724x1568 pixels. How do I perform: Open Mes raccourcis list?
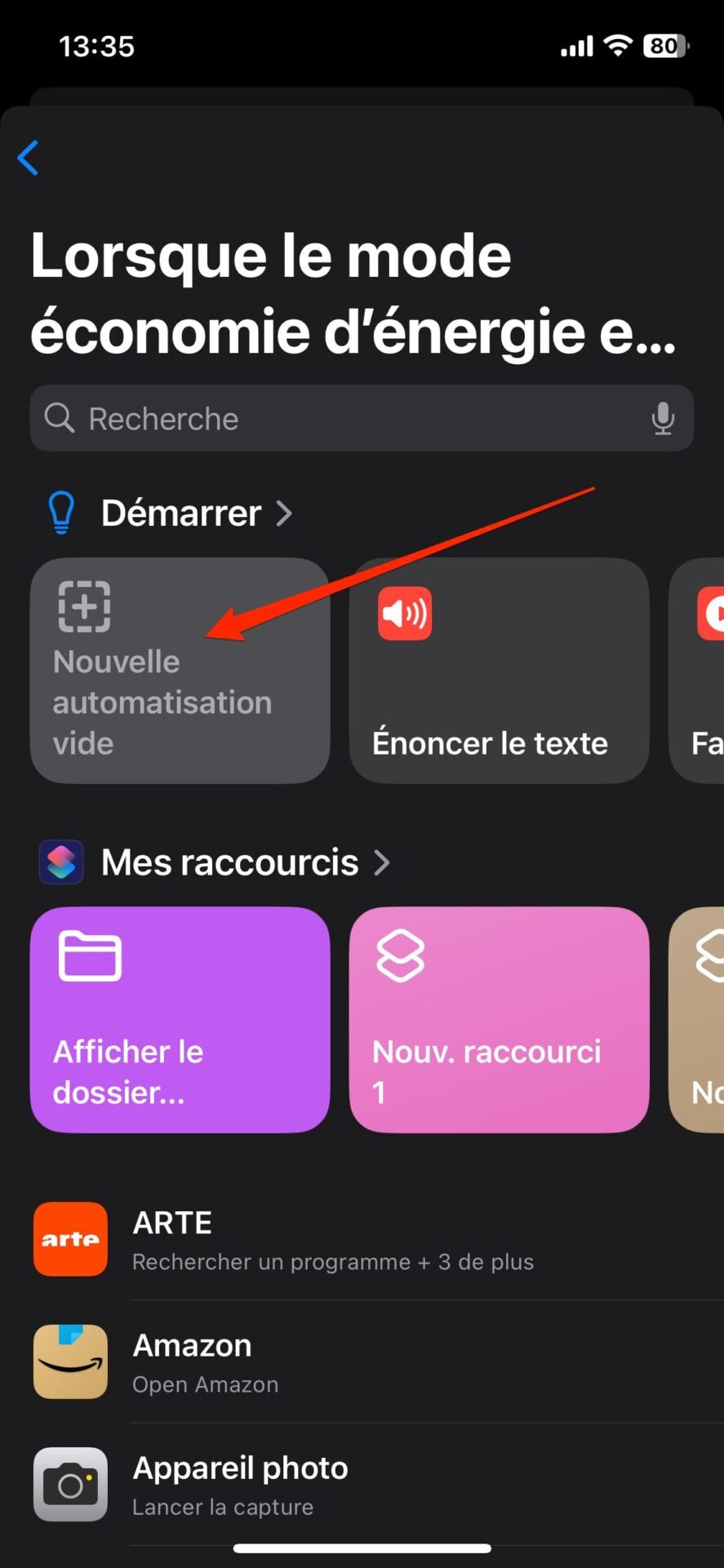tap(245, 862)
